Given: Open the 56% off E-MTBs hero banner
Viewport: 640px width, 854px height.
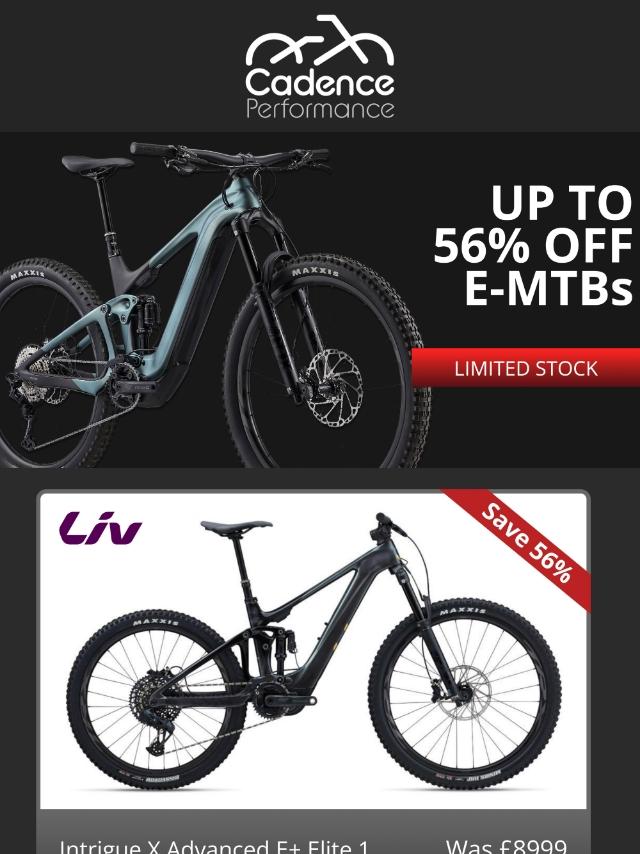Looking at the screenshot, I should pos(320,300).
